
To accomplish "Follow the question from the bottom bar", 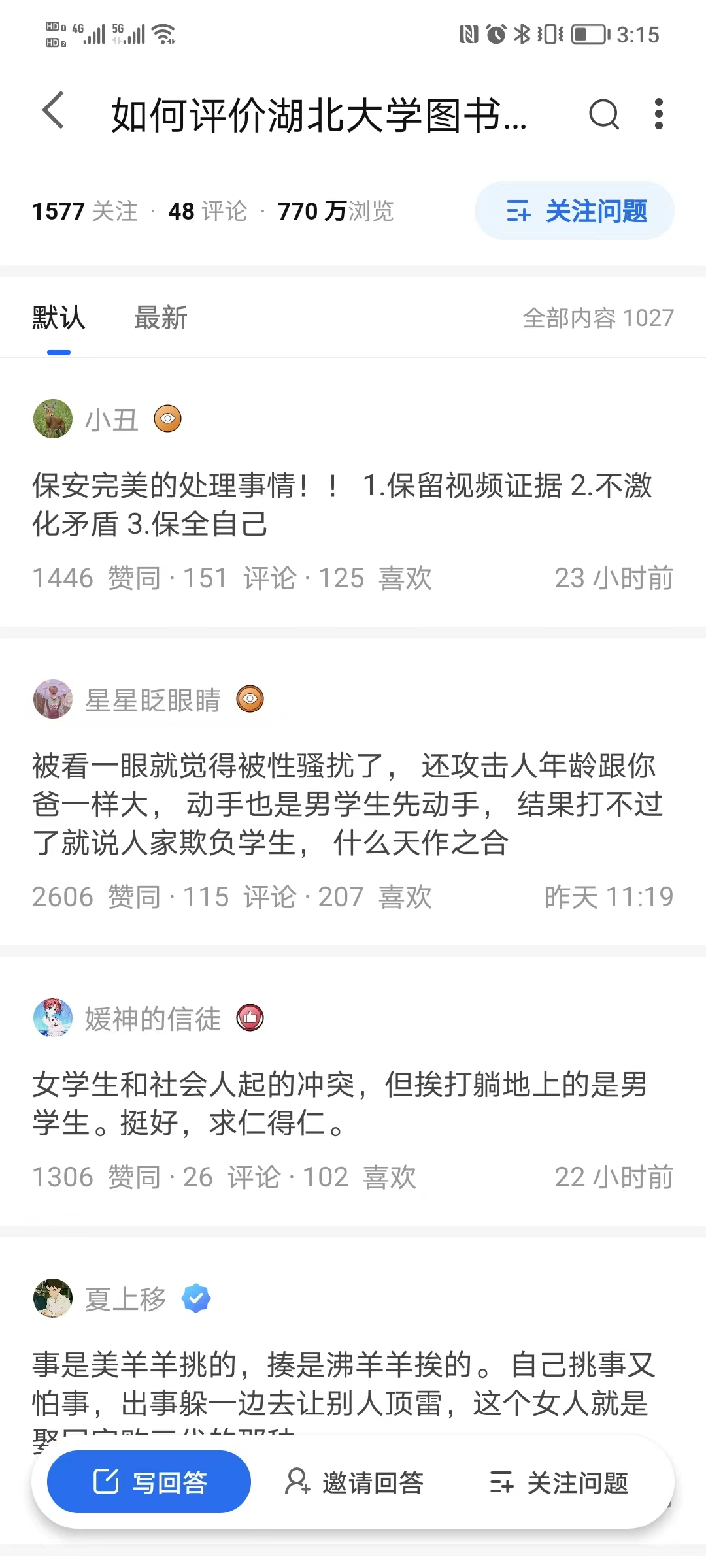I will point(559,1483).
